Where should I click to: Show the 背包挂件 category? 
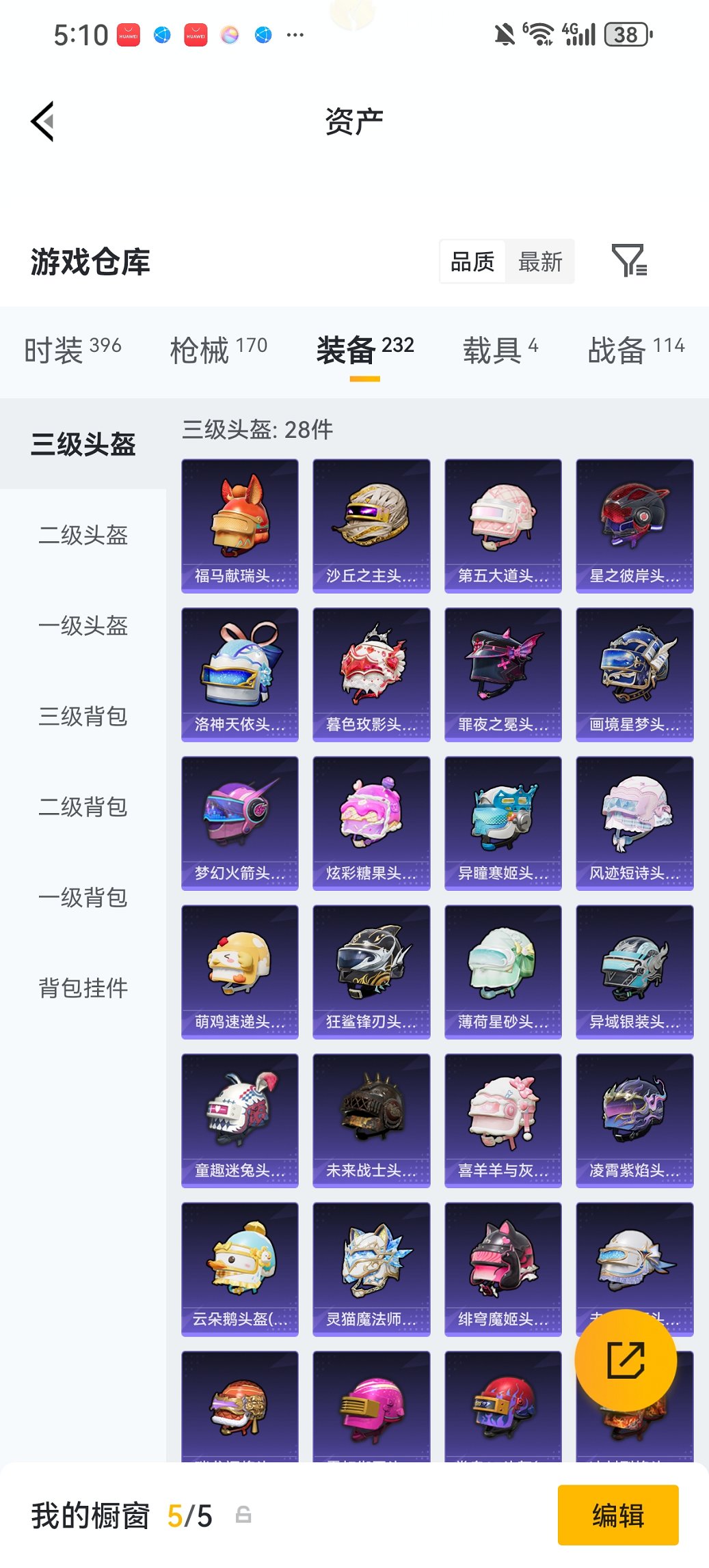click(x=83, y=989)
